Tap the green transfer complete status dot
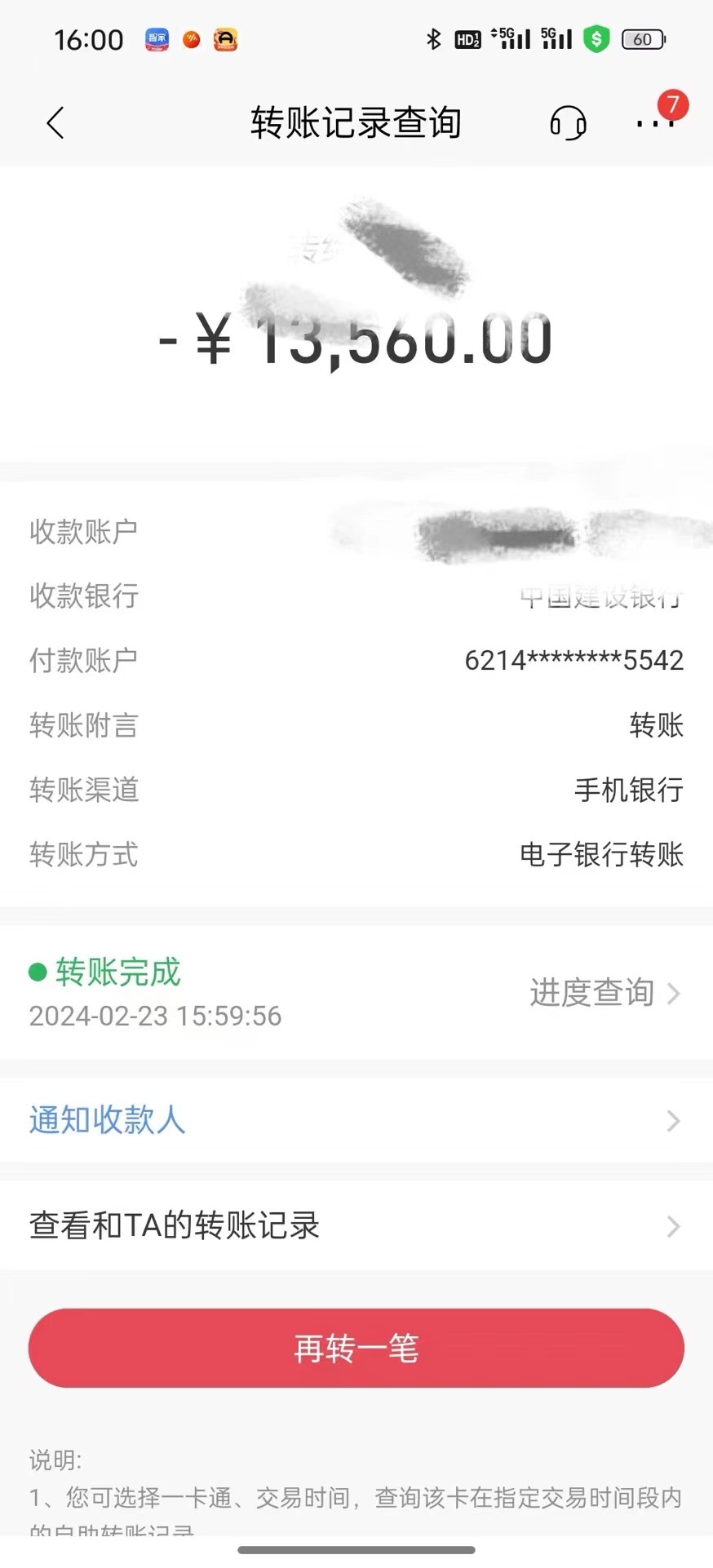Viewport: 713px width, 1568px height. tap(36, 972)
